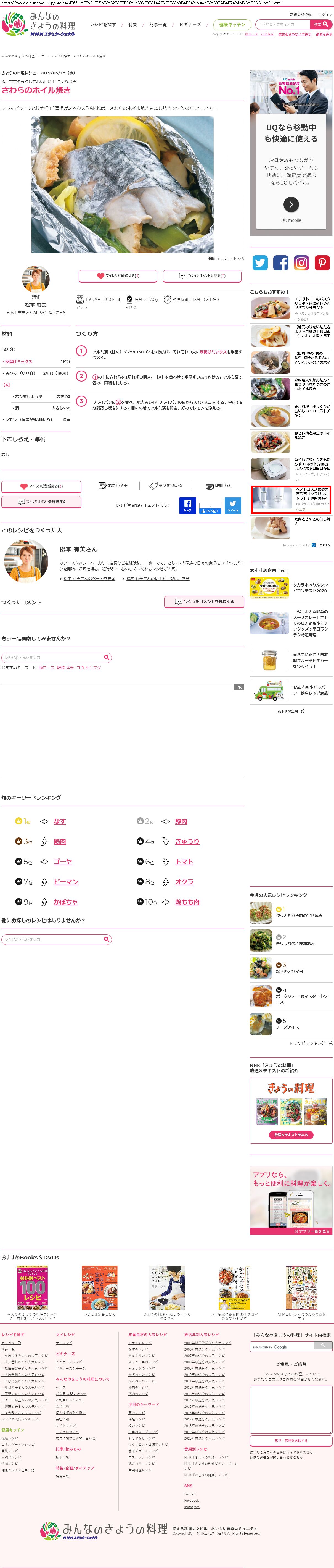Tap タグをつける to tag this recipe
Viewport: 334px width, 1568px height.
[x=166, y=485]
